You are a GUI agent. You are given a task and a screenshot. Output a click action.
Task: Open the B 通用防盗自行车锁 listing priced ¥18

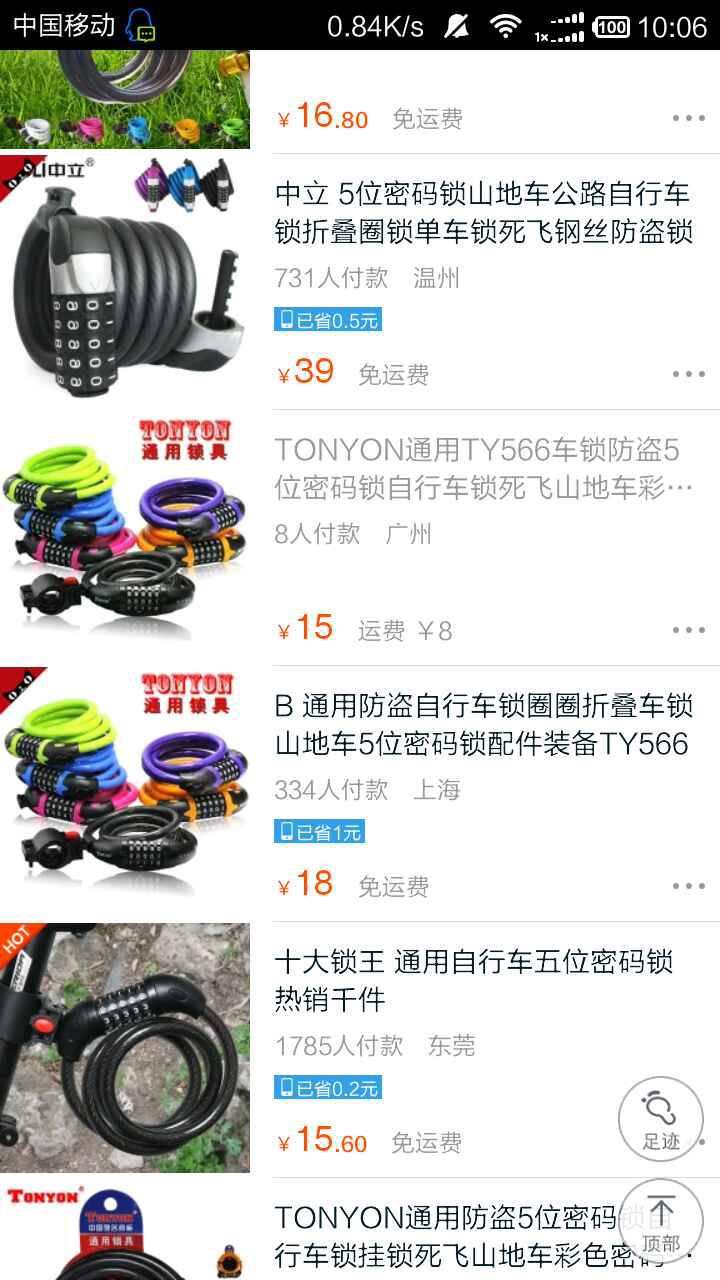click(x=360, y=794)
